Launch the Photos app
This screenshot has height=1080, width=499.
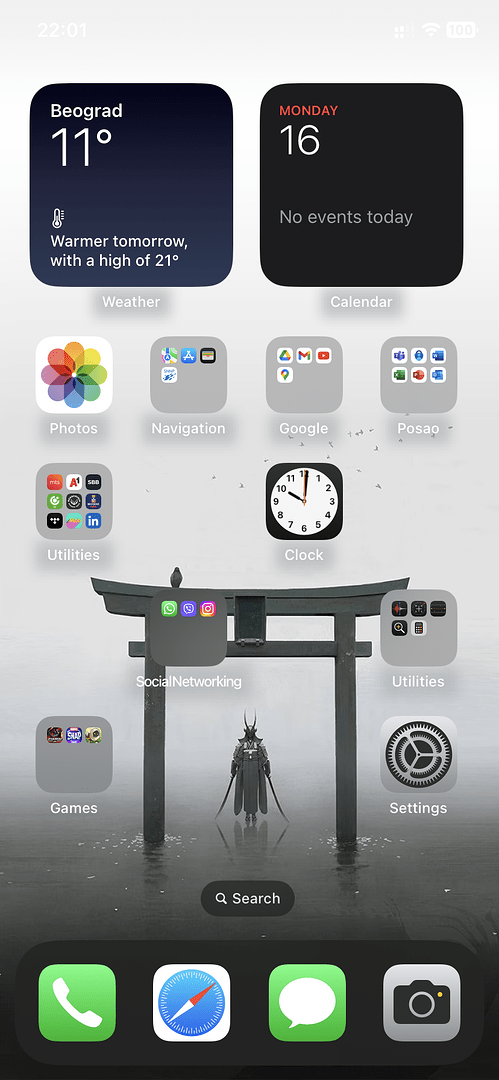74,375
